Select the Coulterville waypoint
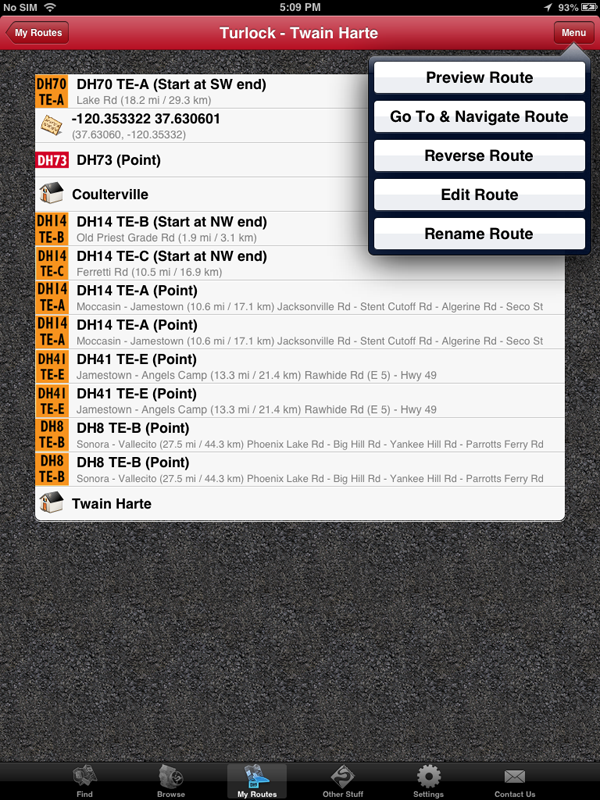Viewport: 600px width, 800px height. pos(200,194)
